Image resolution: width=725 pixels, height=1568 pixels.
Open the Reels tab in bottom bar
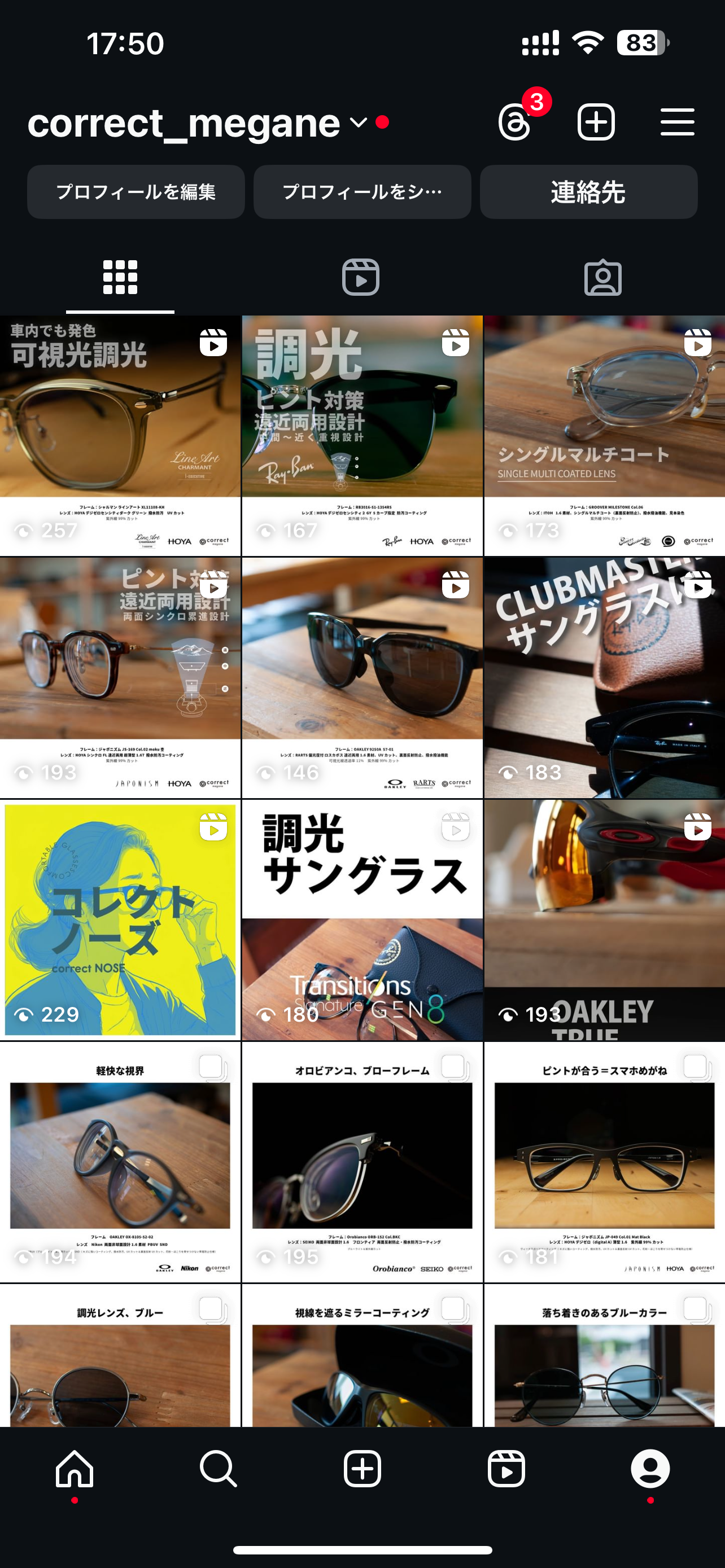(506, 1468)
